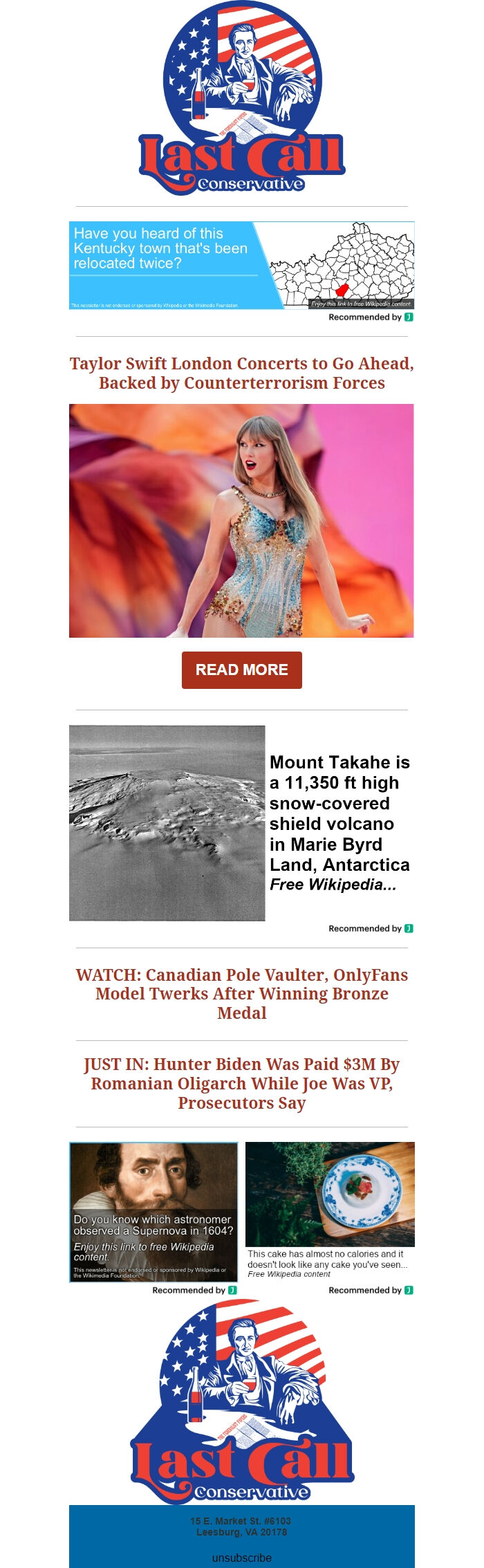484x1568 pixels.
Task: Open the Mount Takahe Wikipedia card
Action: coord(241,823)
